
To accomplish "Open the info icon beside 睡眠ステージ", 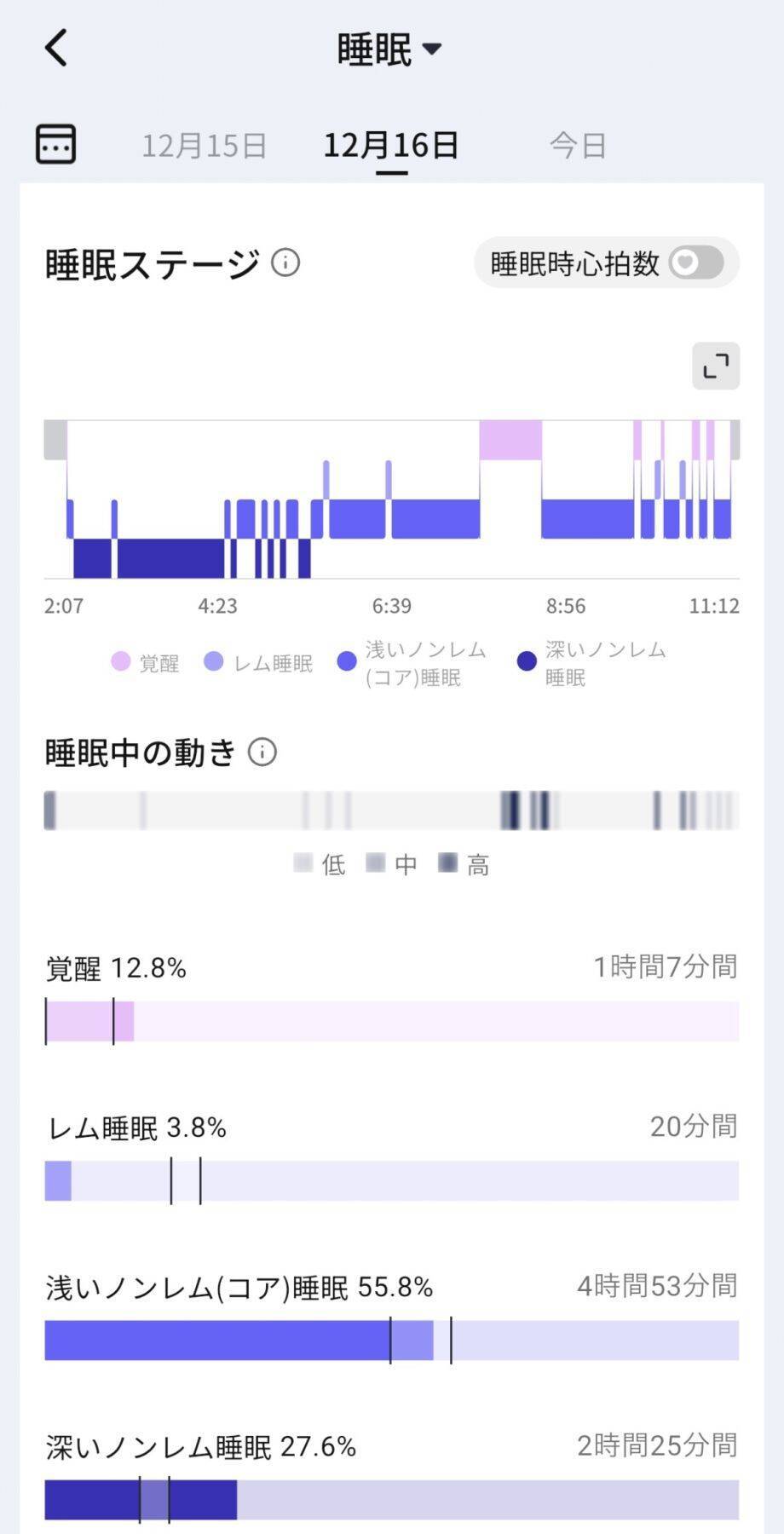I will pos(284,264).
